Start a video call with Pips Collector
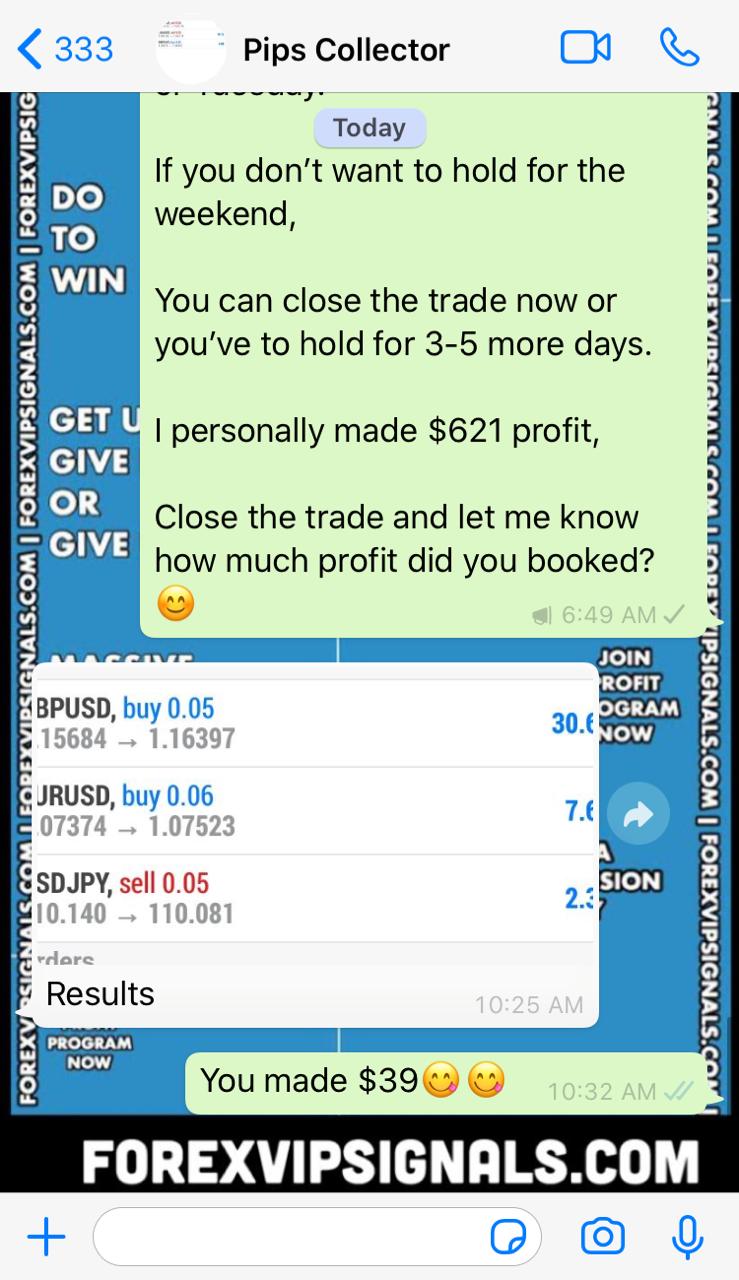This screenshot has width=739, height=1280. (x=585, y=48)
